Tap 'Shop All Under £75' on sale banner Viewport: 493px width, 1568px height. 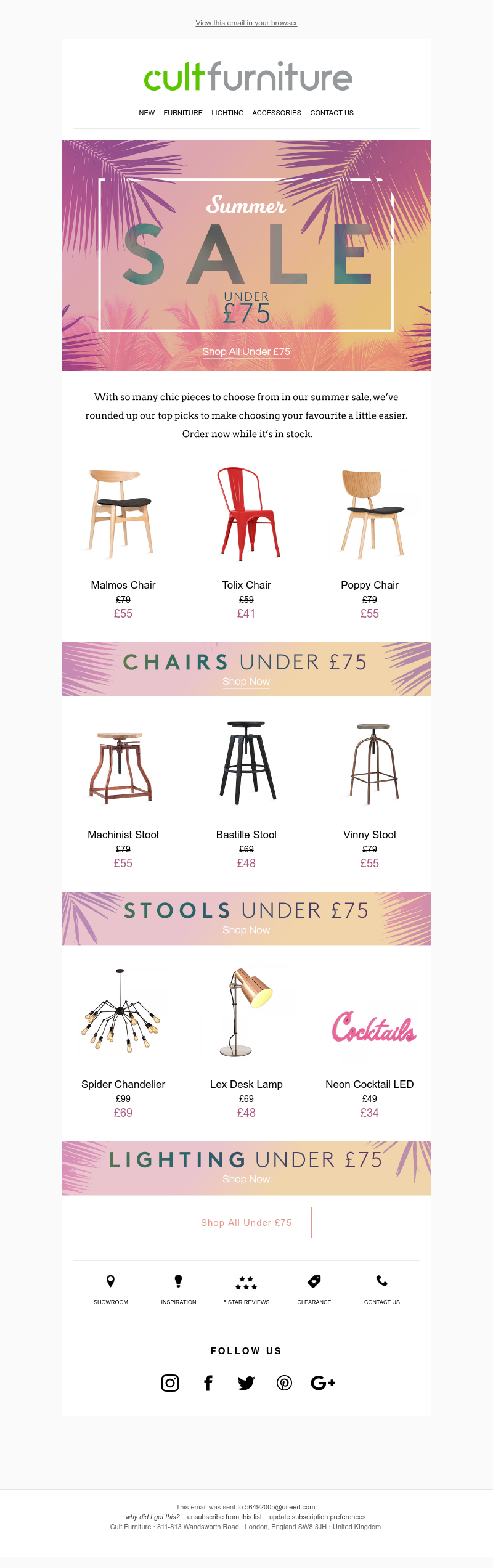[x=246, y=351]
